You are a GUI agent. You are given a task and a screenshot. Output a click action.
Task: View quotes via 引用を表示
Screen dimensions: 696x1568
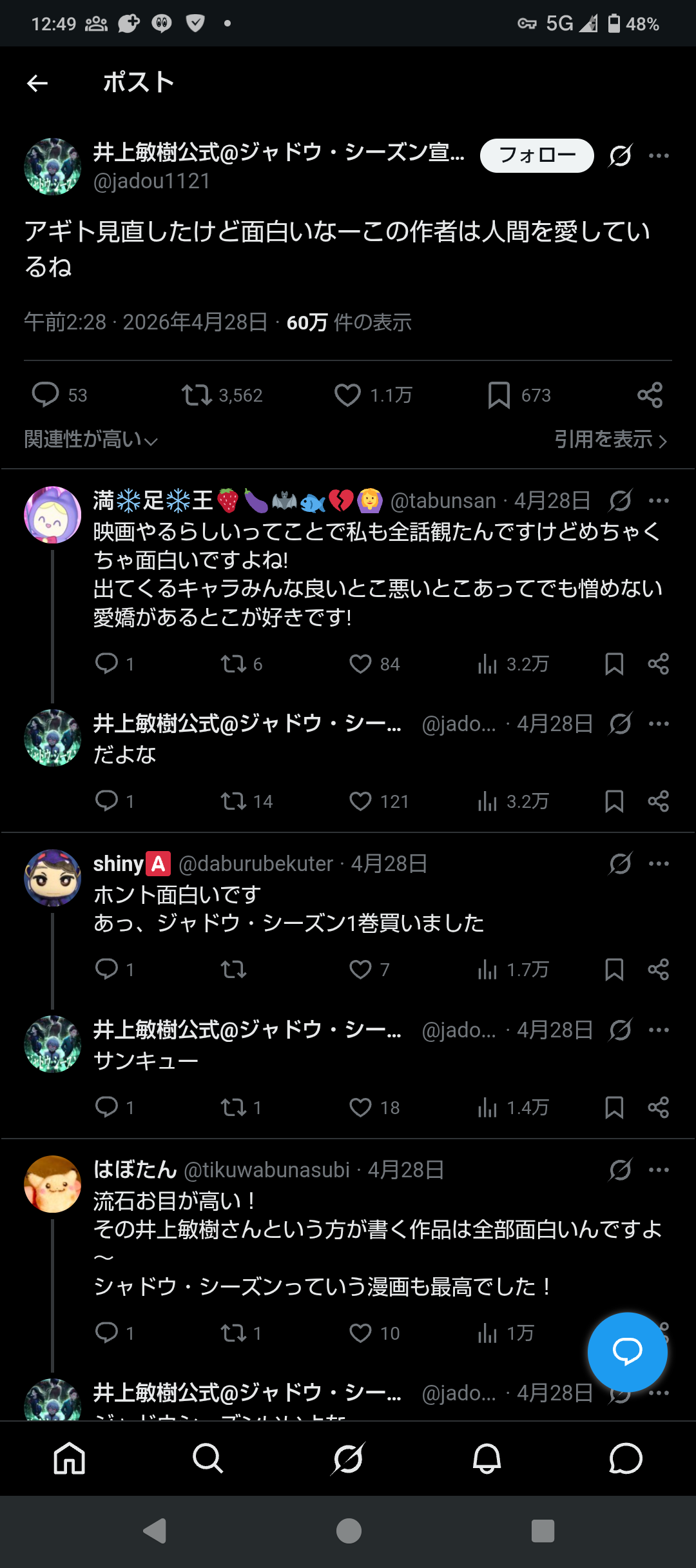click(x=610, y=440)
